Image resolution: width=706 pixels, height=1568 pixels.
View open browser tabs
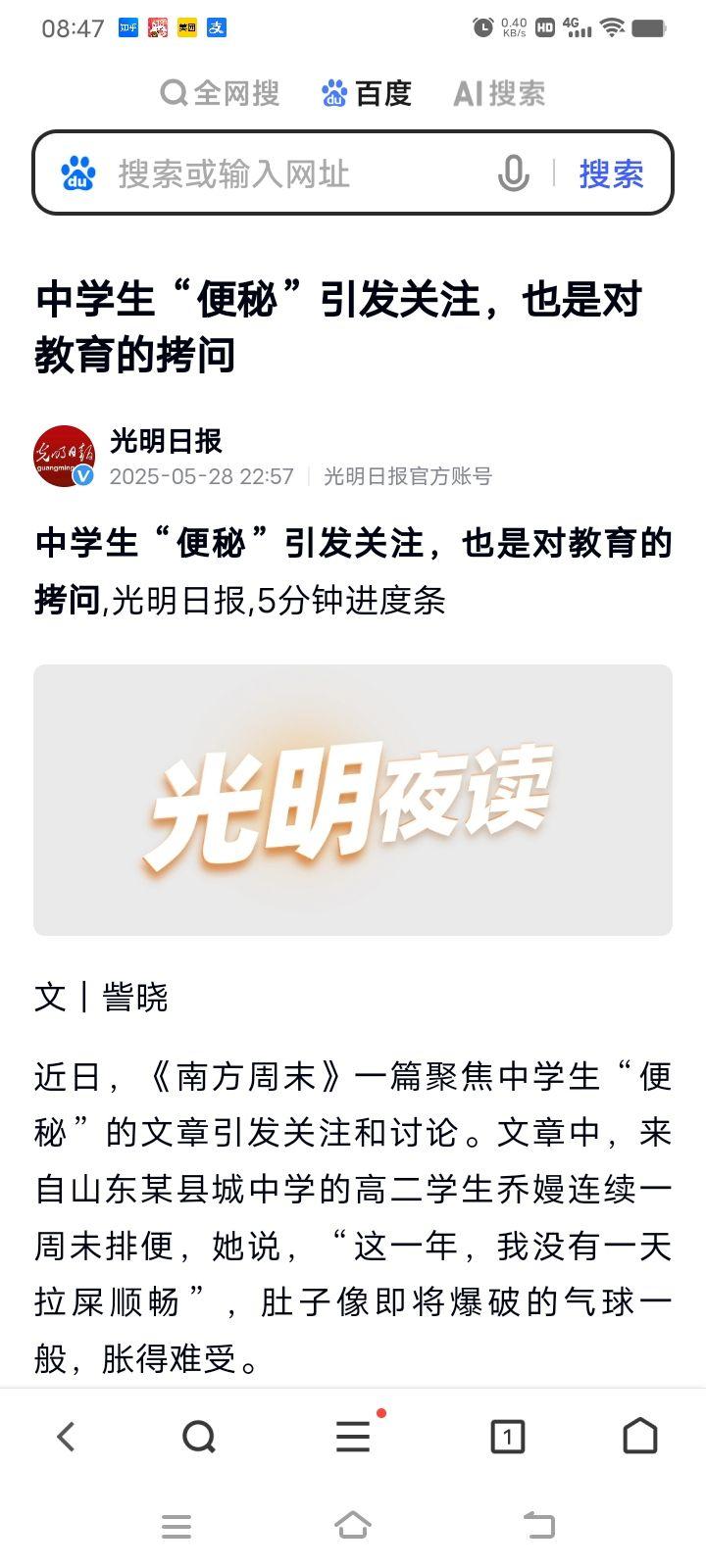click(507, 1437)
